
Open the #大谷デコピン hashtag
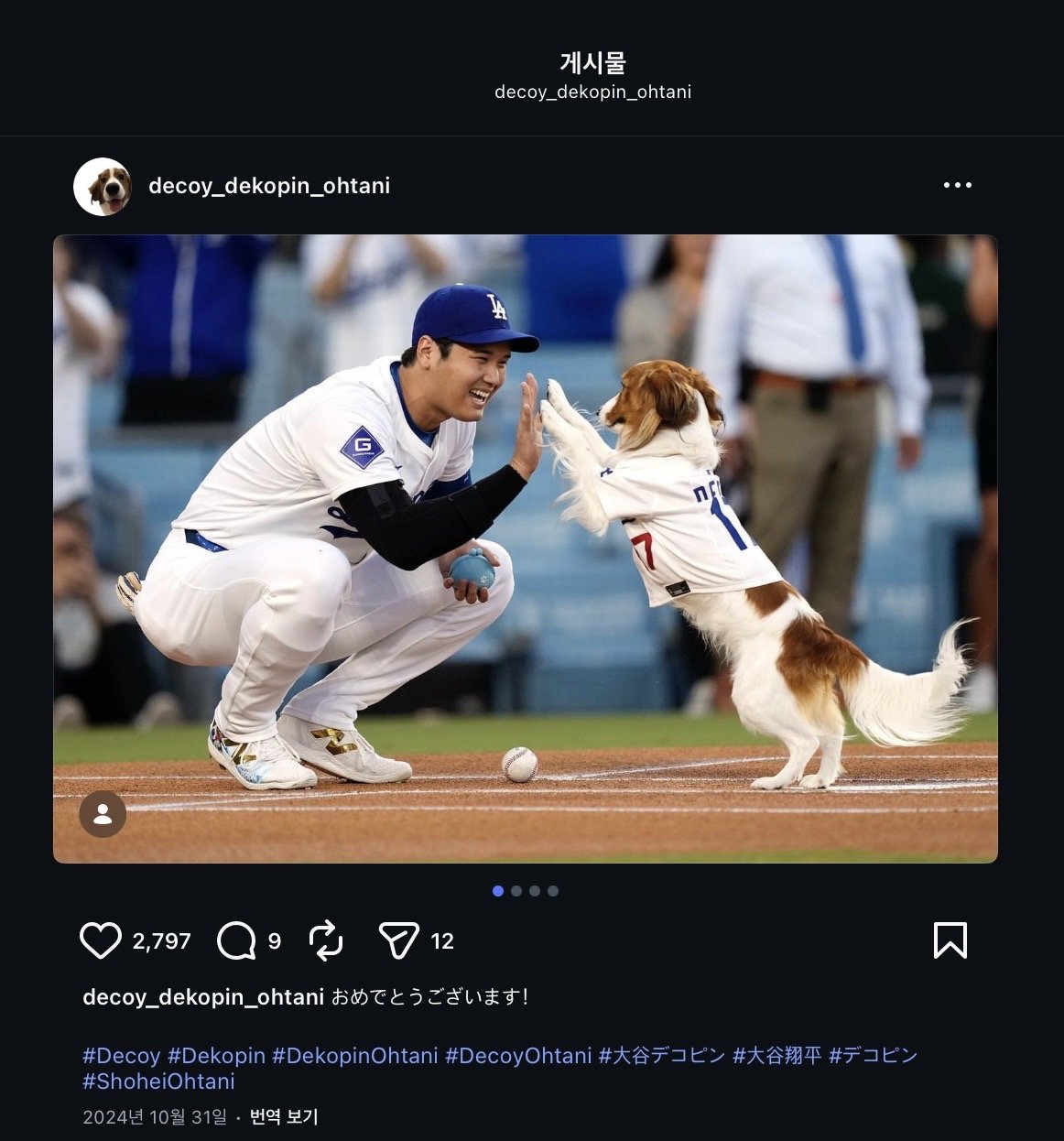(x=661, y=1056)
